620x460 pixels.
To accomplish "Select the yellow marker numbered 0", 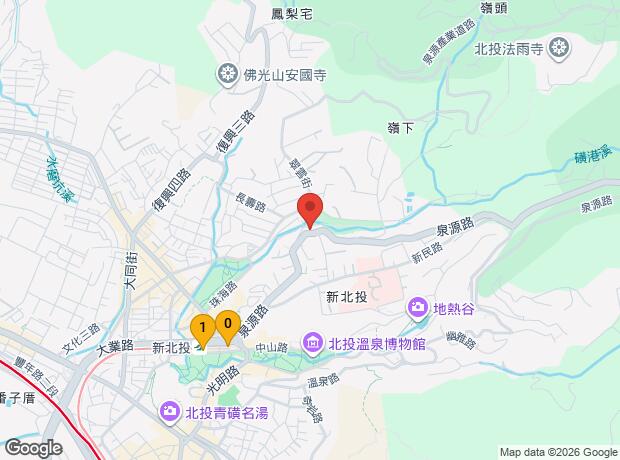I will coord(228,324).
